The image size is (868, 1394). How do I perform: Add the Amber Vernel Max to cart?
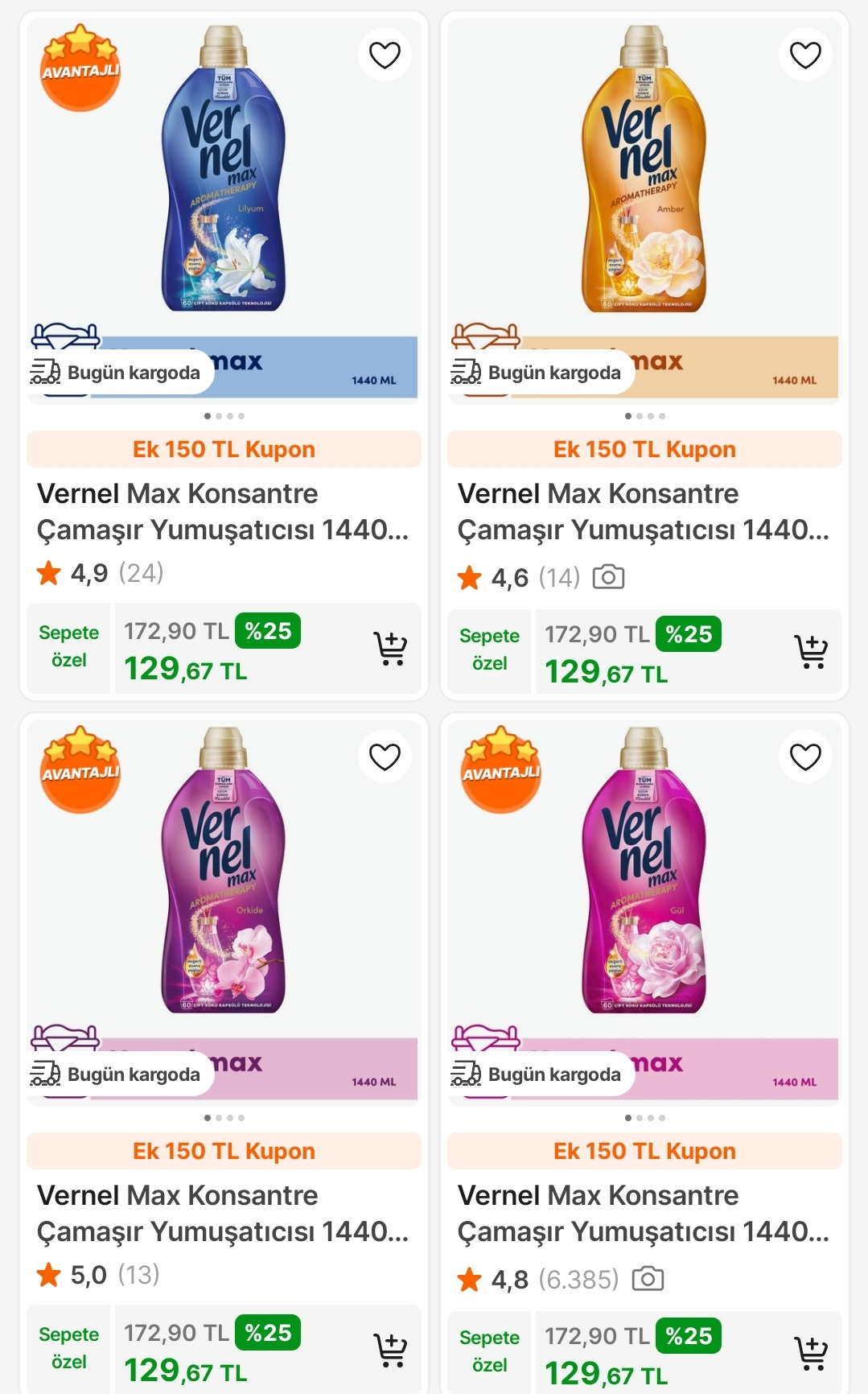click(x=811, y=652)
